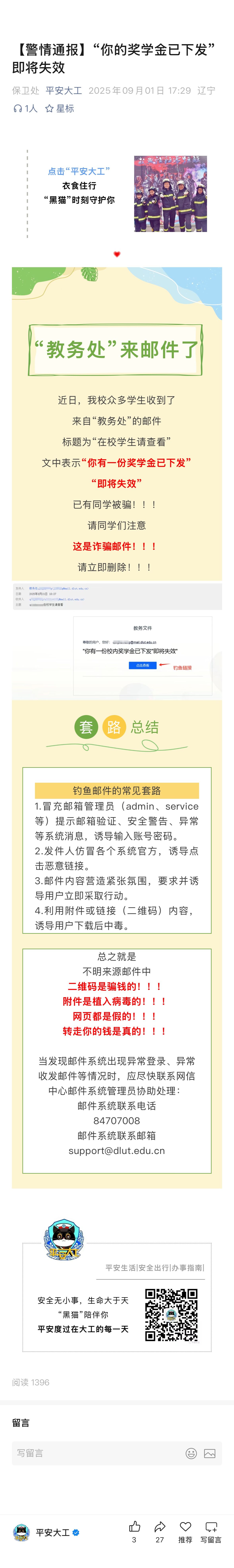The height and width of the screenshot is (1568, 234).
Task: Share this article
Action: click(160, 1527)
